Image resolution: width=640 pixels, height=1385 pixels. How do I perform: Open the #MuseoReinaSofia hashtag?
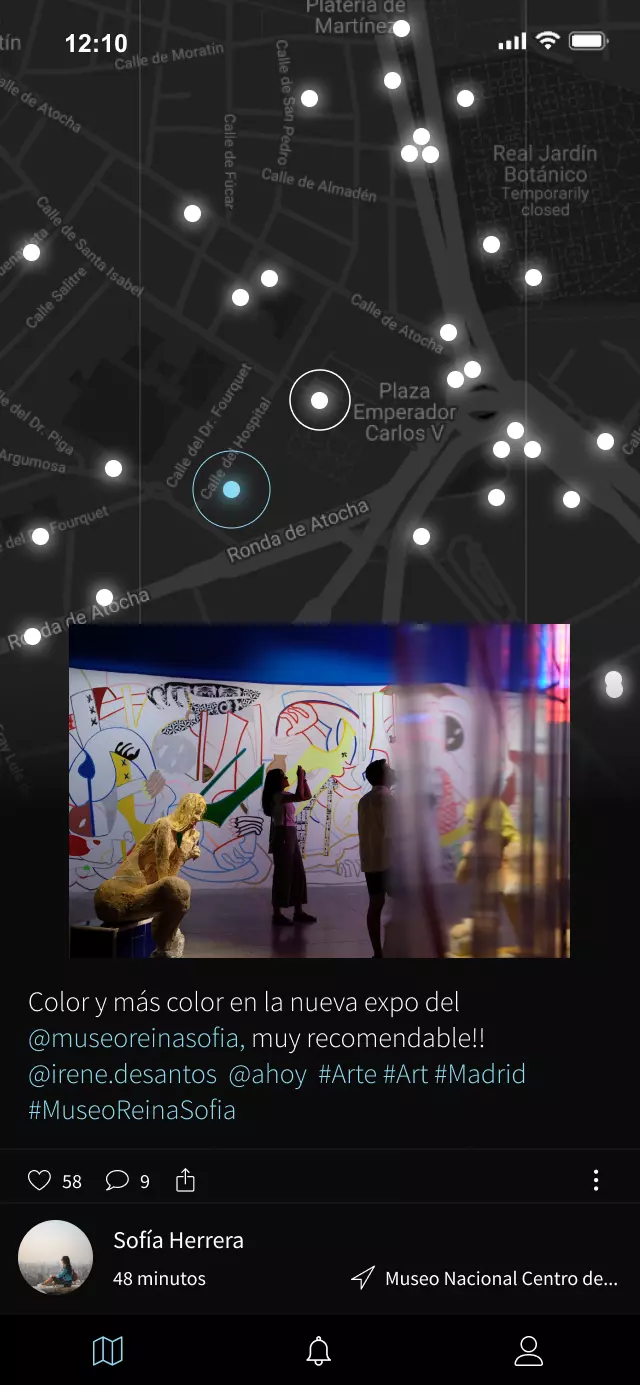(132, 1111)
